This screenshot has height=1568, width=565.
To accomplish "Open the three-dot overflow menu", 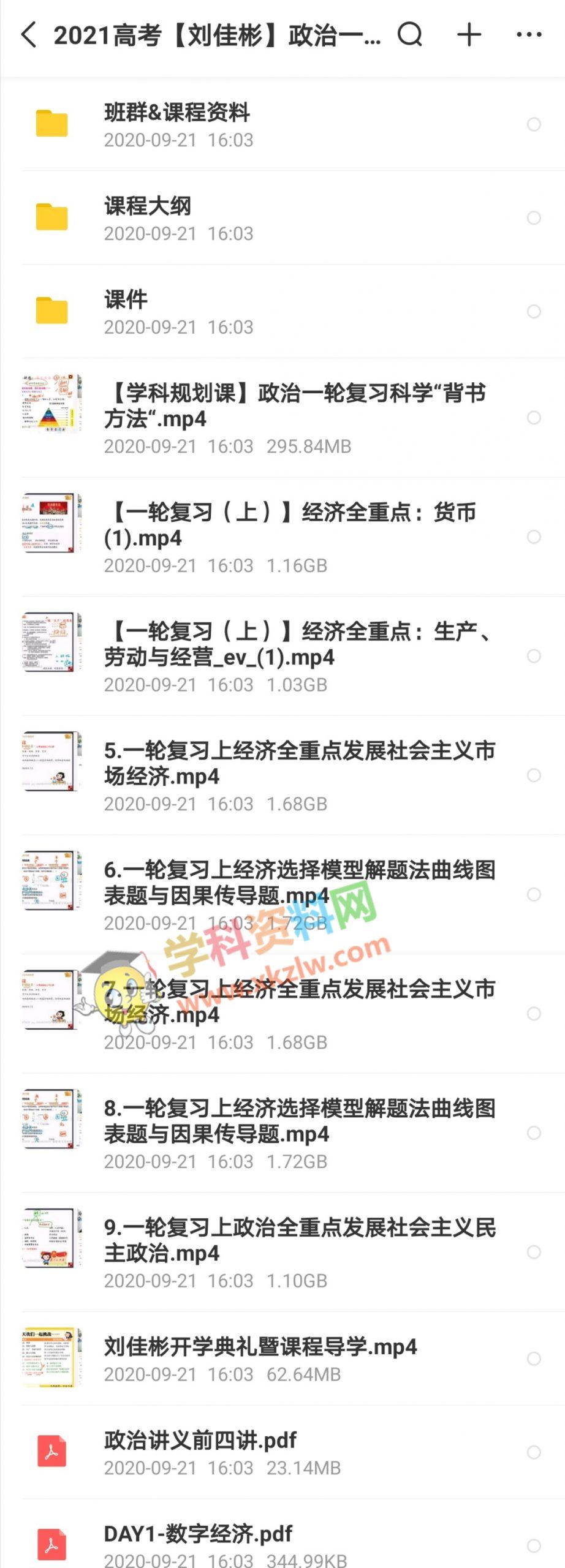I will point(528,35).
